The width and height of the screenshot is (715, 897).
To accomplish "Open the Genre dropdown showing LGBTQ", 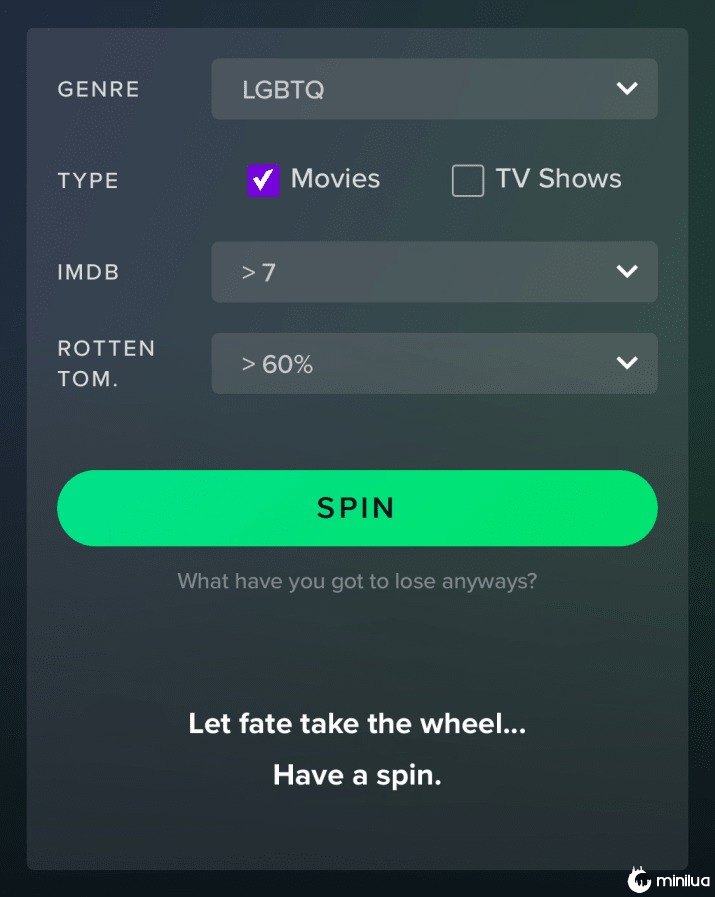I will point(434,89).
